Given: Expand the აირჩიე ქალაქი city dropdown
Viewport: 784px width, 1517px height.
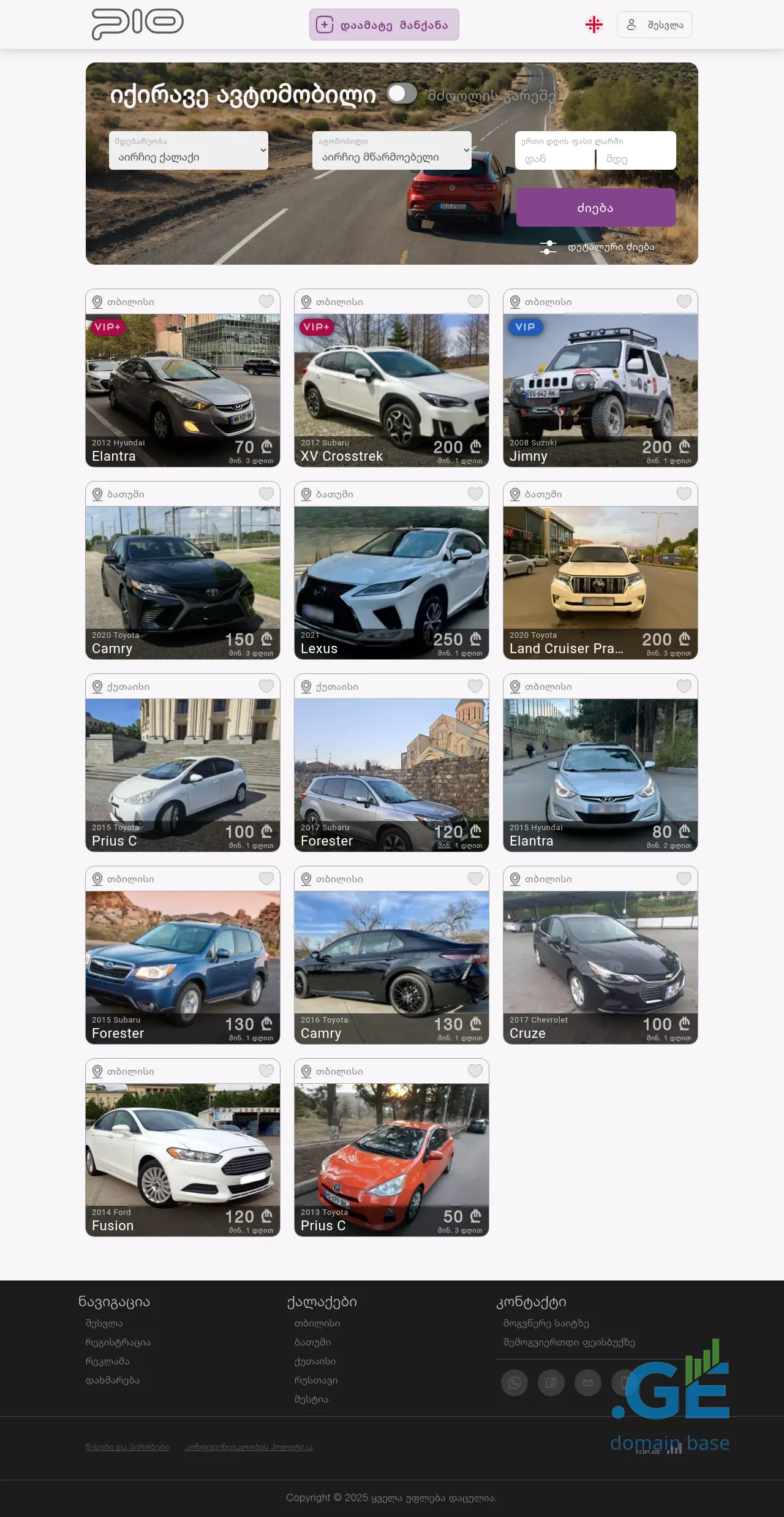Looking at the screenshot, I should coord(189,151).
